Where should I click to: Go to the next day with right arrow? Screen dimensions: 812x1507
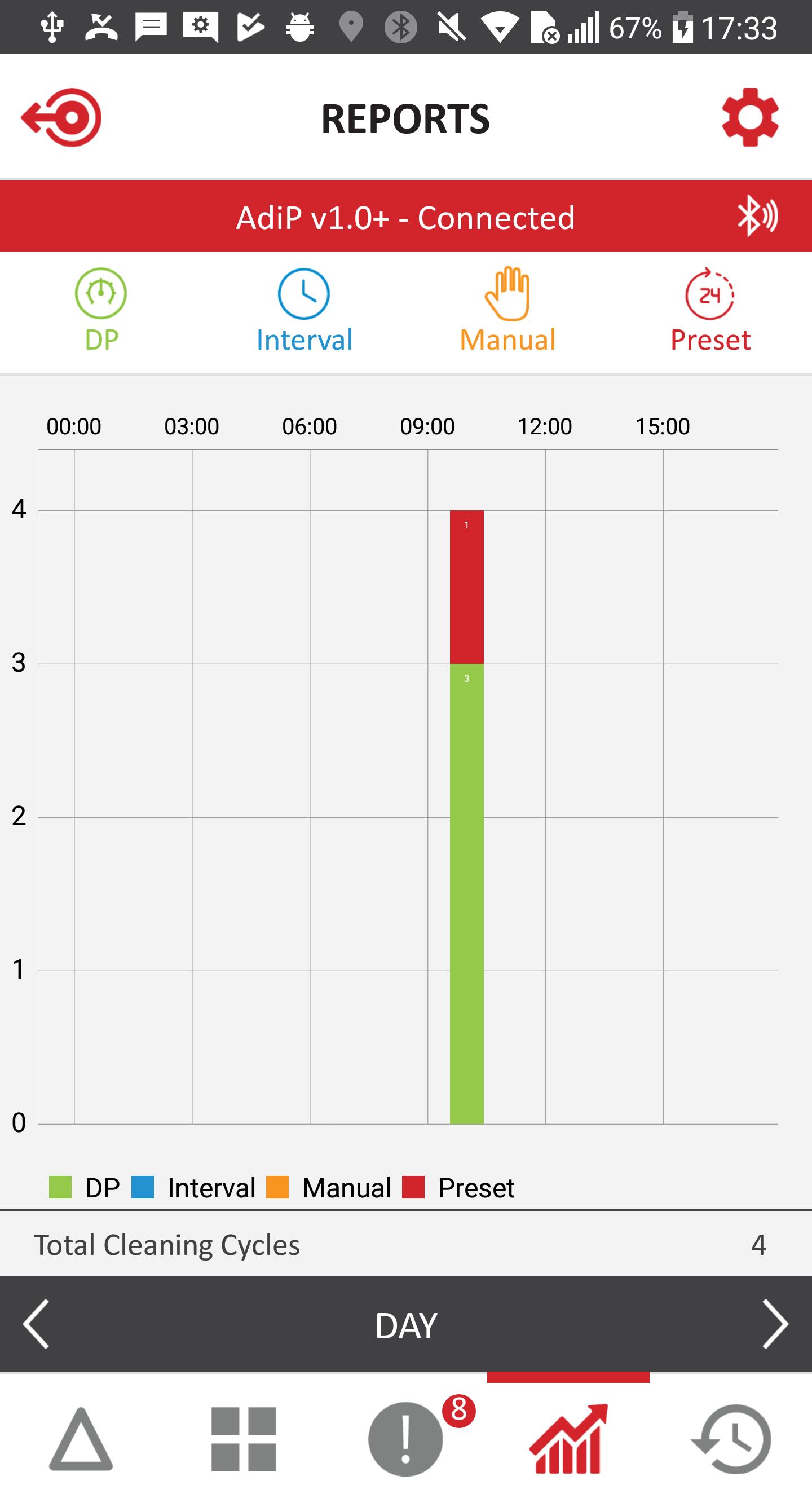click(x=776, y=1324)
